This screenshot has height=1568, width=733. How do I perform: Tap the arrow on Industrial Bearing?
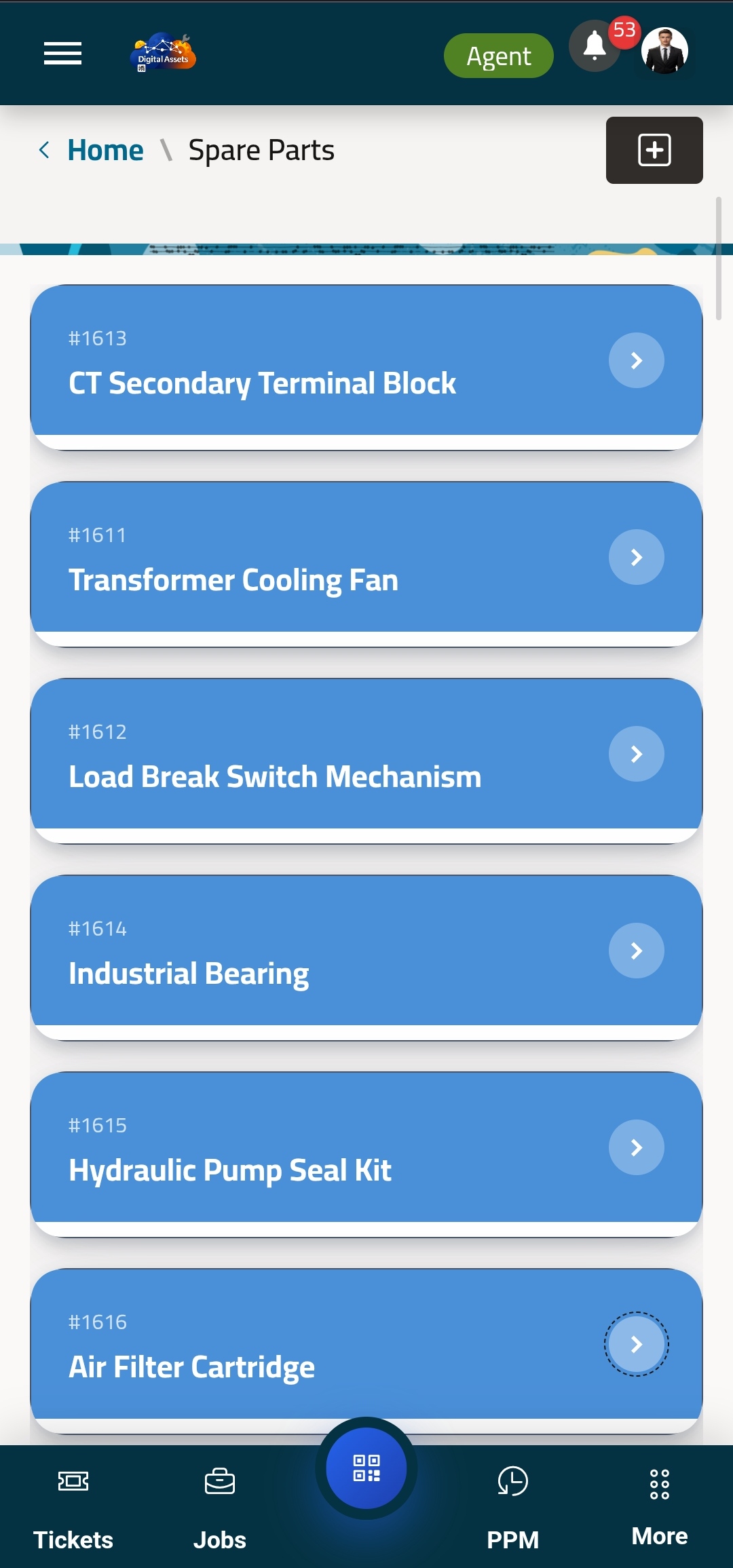click(x=636, y=951)
